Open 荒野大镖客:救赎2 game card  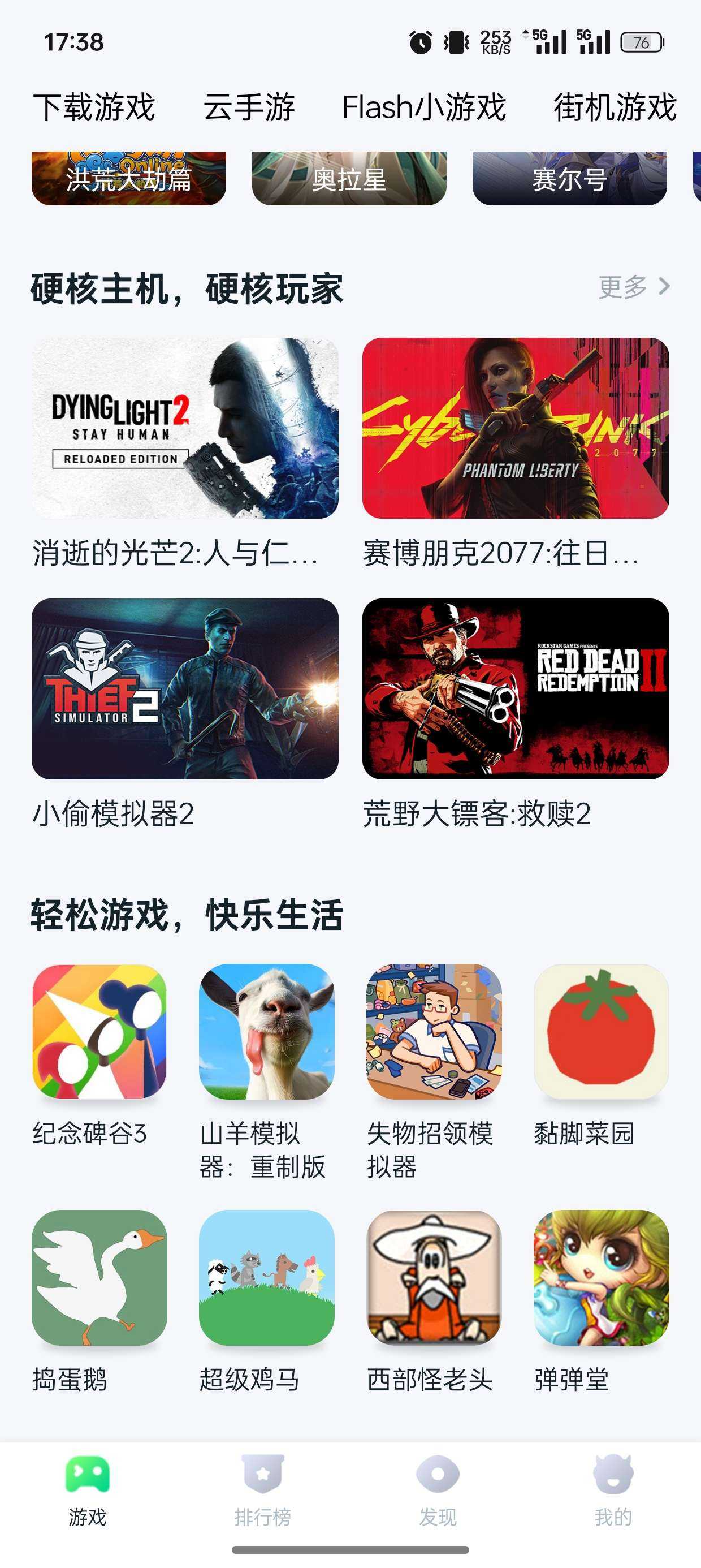[516, 688]
